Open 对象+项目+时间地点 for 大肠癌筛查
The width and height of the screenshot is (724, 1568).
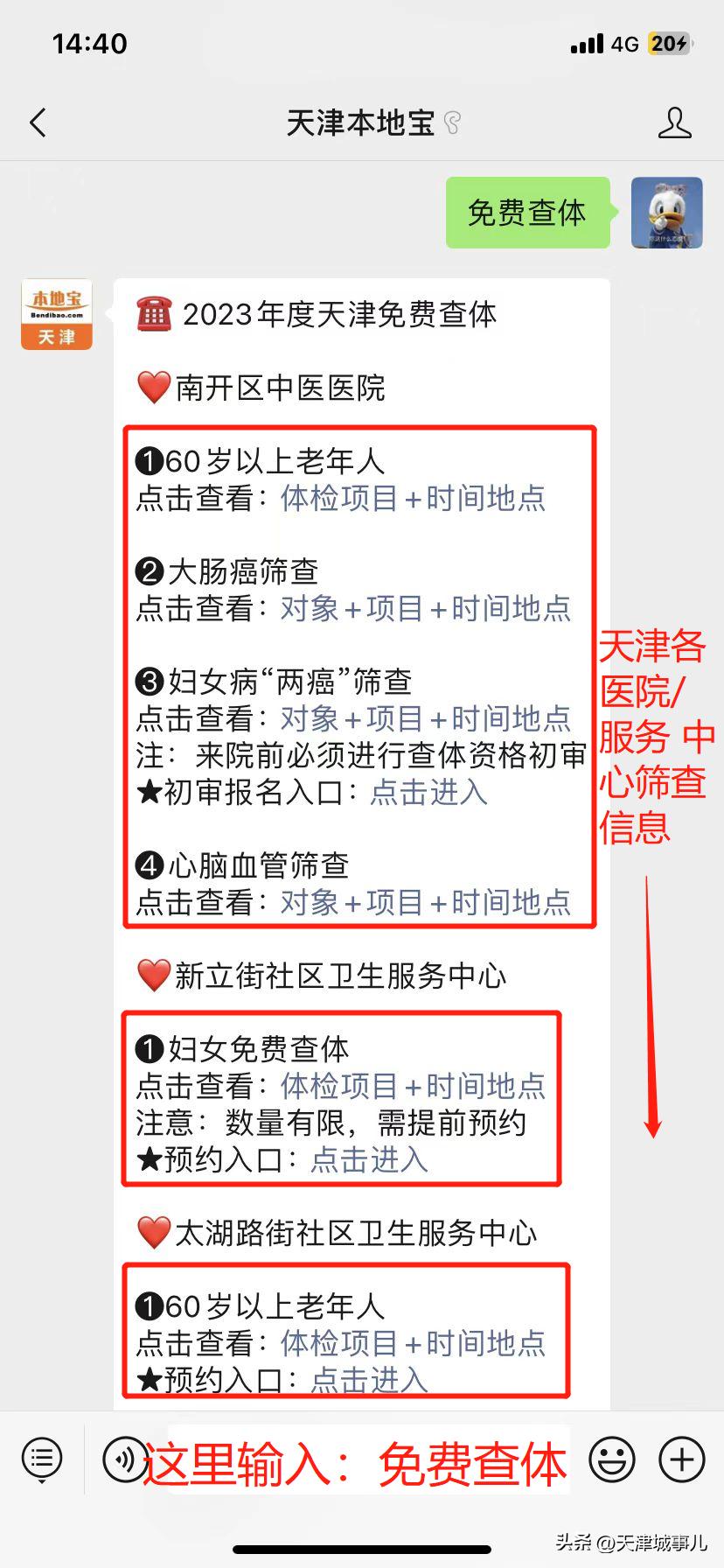coord(426,609)
